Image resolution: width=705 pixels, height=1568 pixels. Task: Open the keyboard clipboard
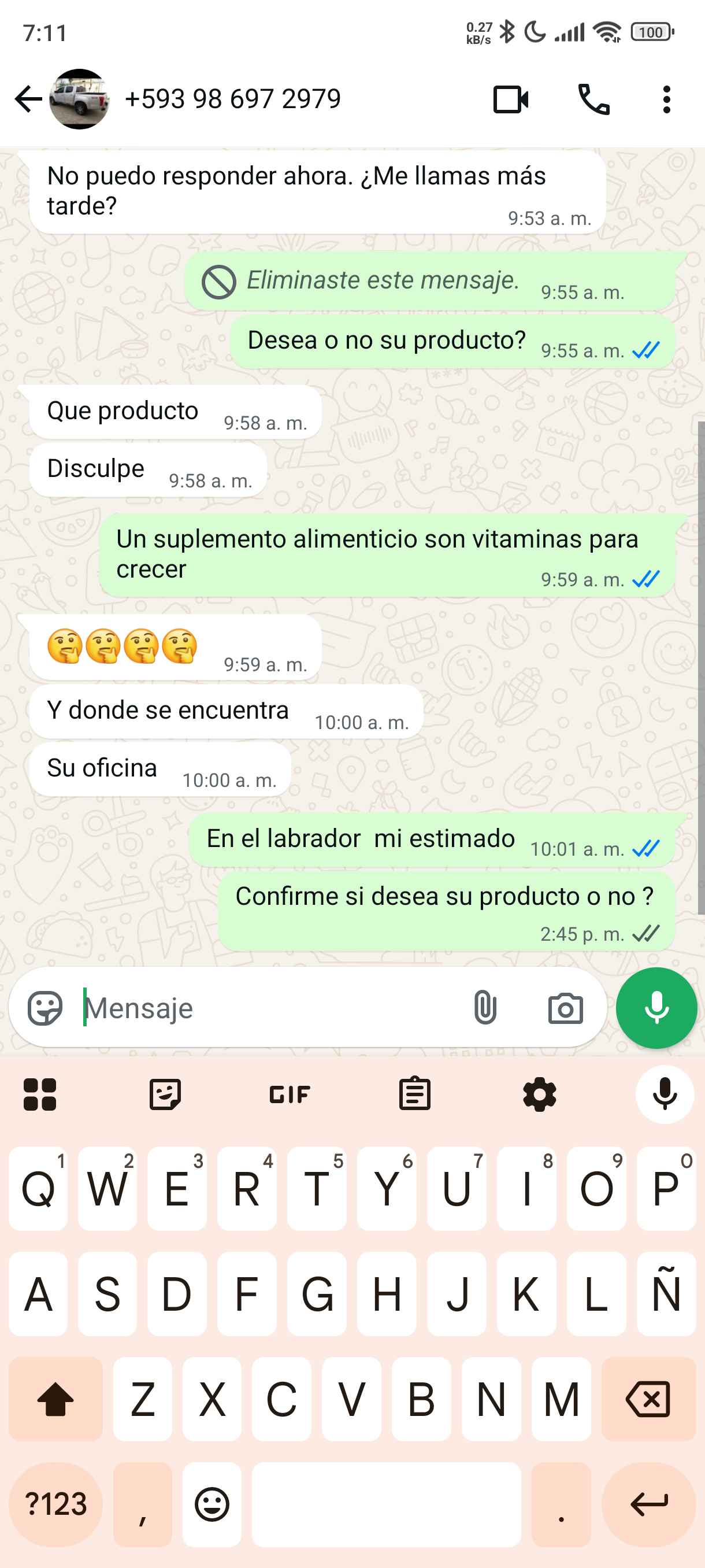coord(415,1094)
